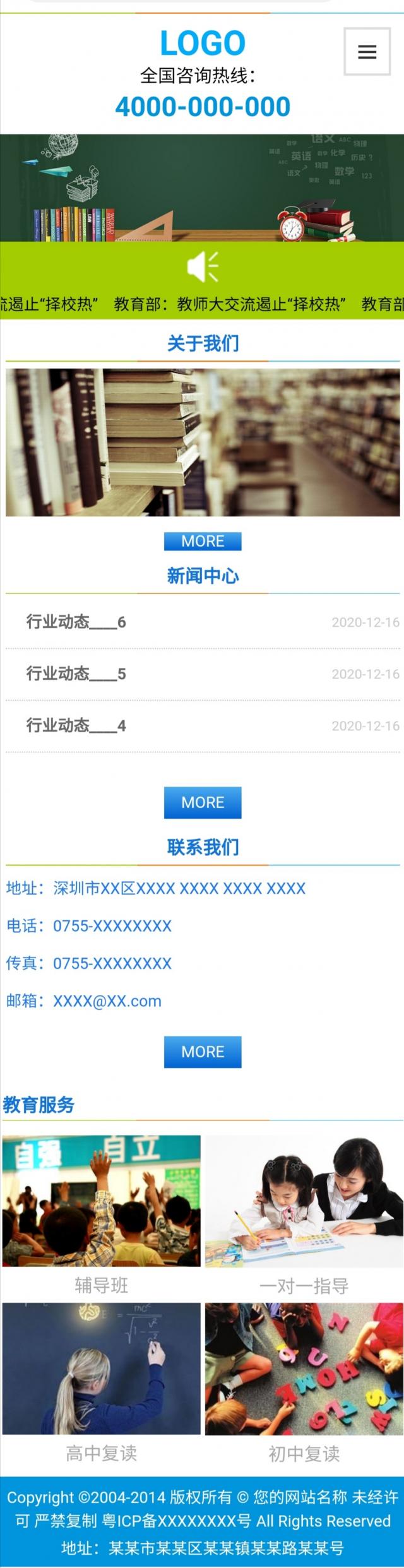Tap the MORE button under 关于我们
404x1568 pixels.
click(203, 541)
